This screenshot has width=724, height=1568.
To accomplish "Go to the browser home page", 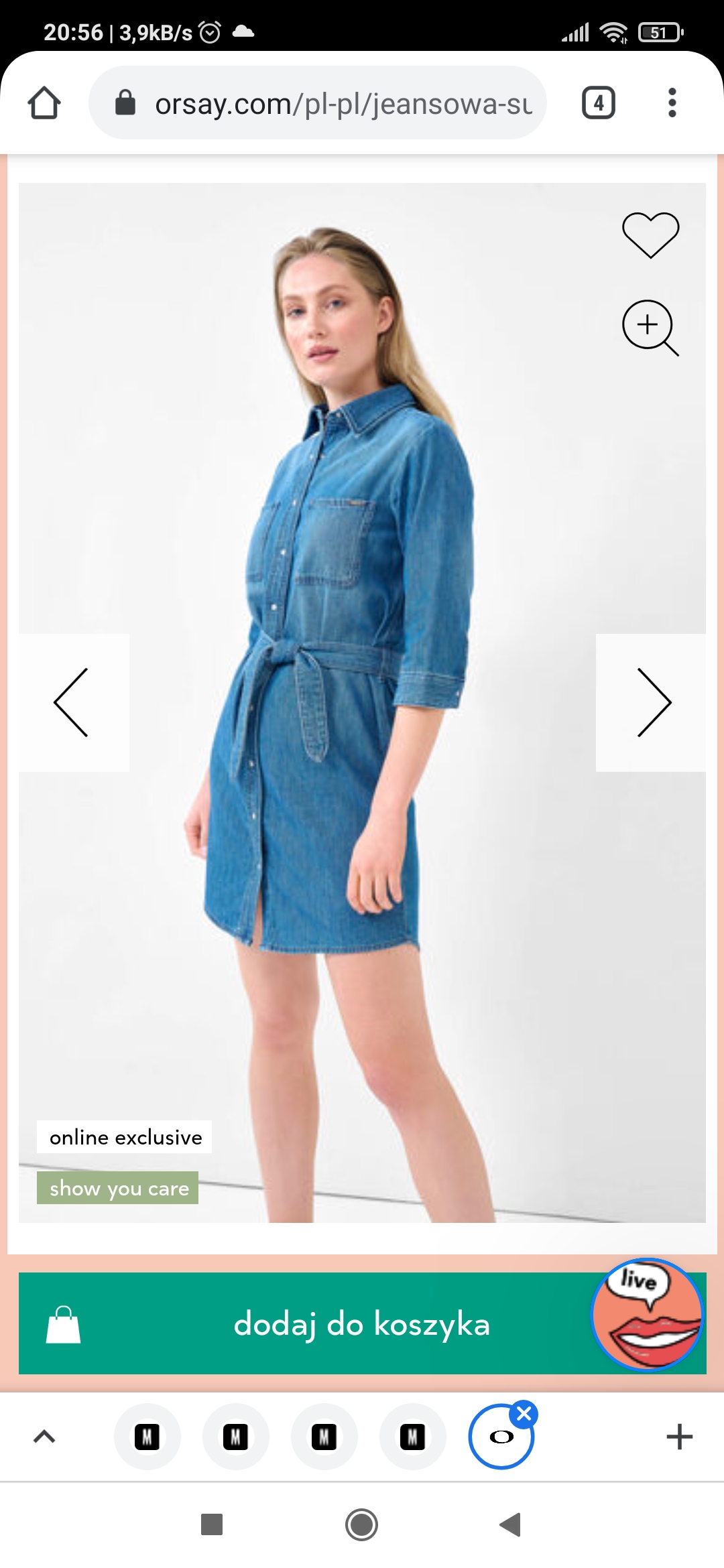I will point(44,103).
